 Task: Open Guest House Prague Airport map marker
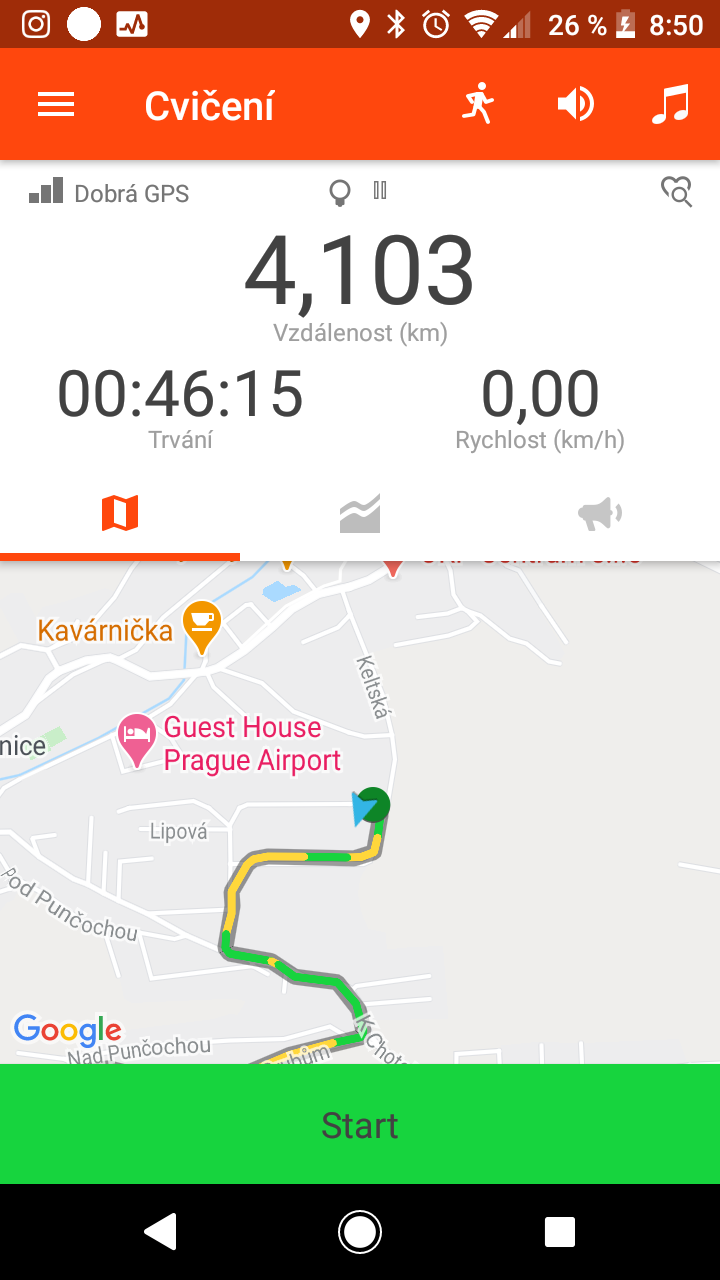[136, 741]
